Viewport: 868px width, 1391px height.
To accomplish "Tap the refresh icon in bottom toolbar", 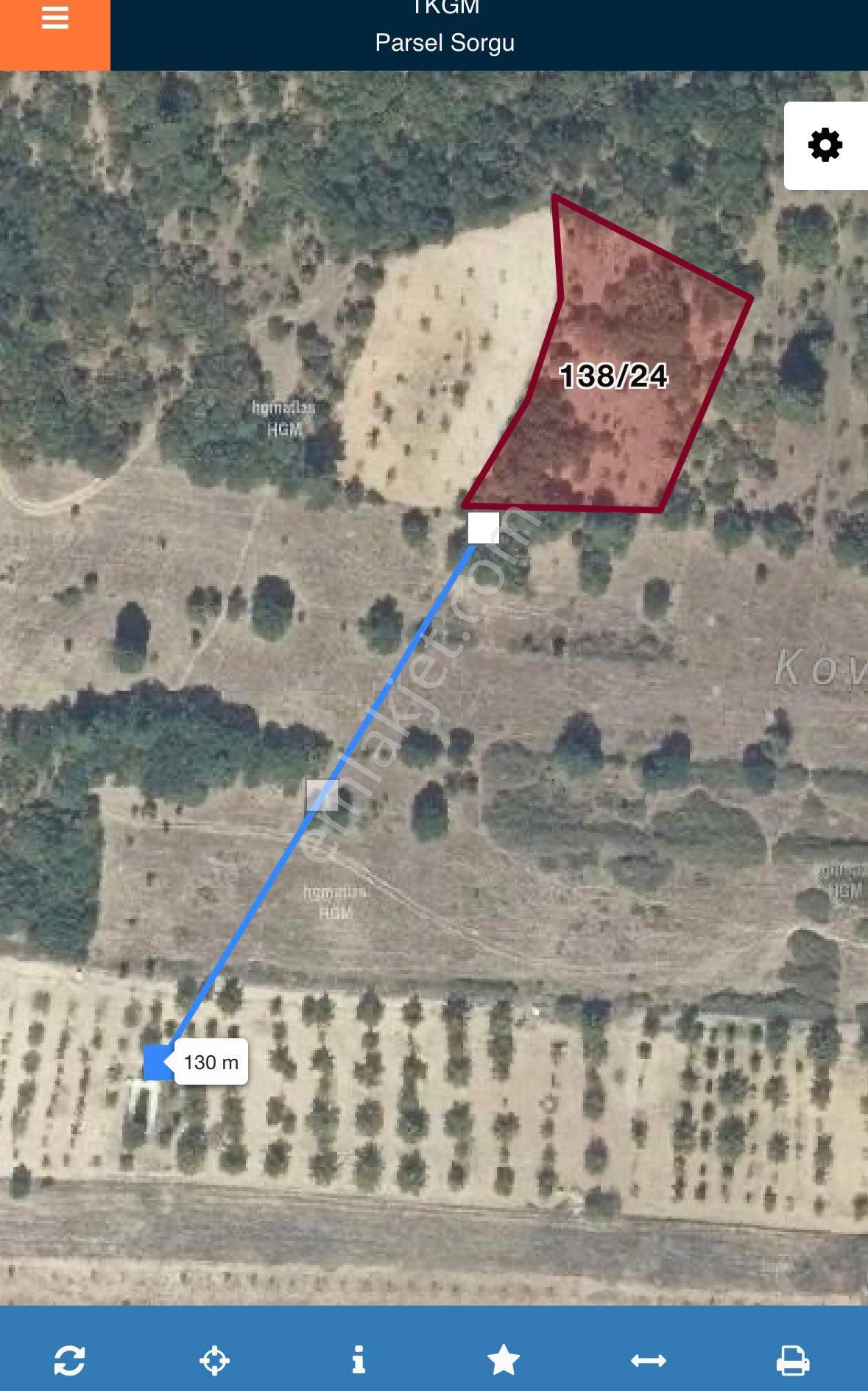I will pos(70,1360).
